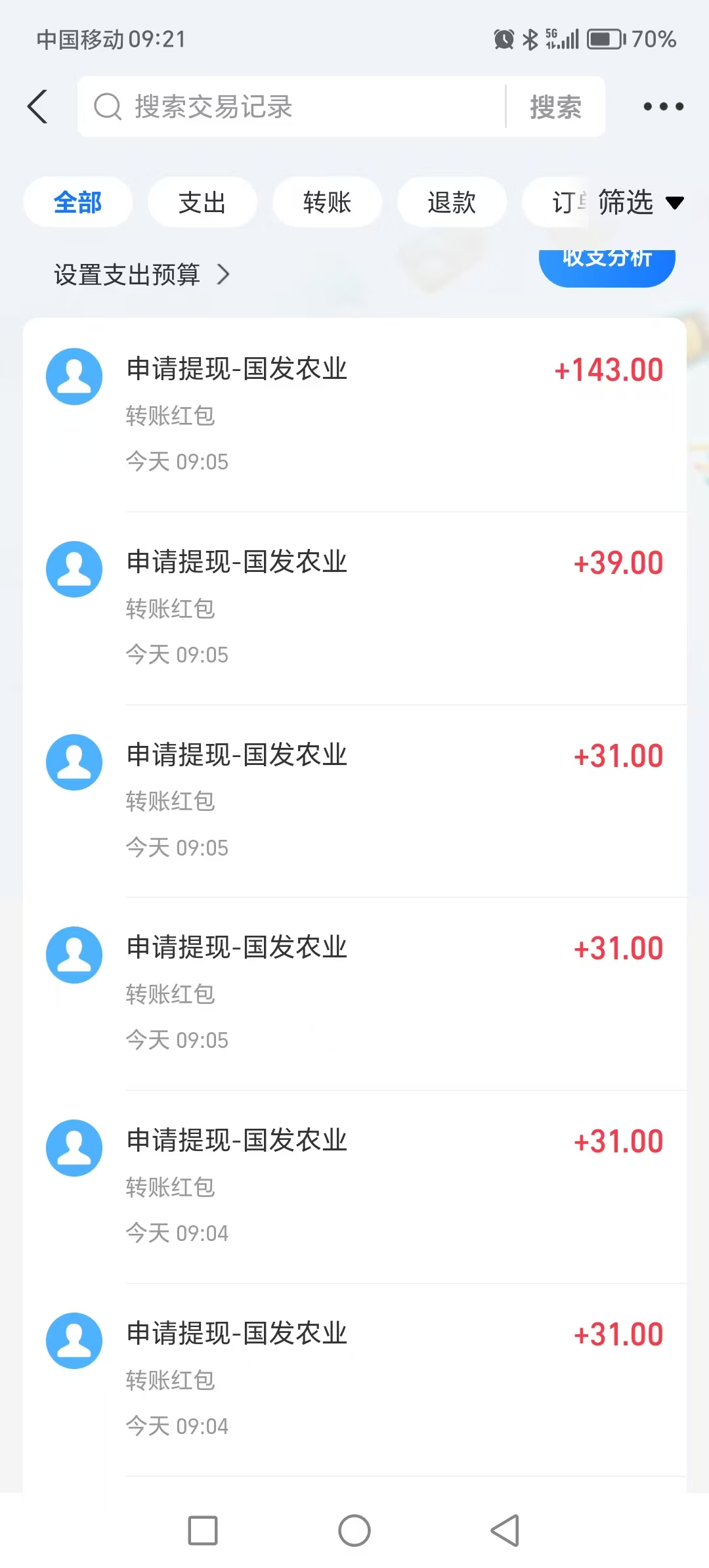709x1568 pixels.
Task: Switch to the 转账 tab
Action: (327, 202)
